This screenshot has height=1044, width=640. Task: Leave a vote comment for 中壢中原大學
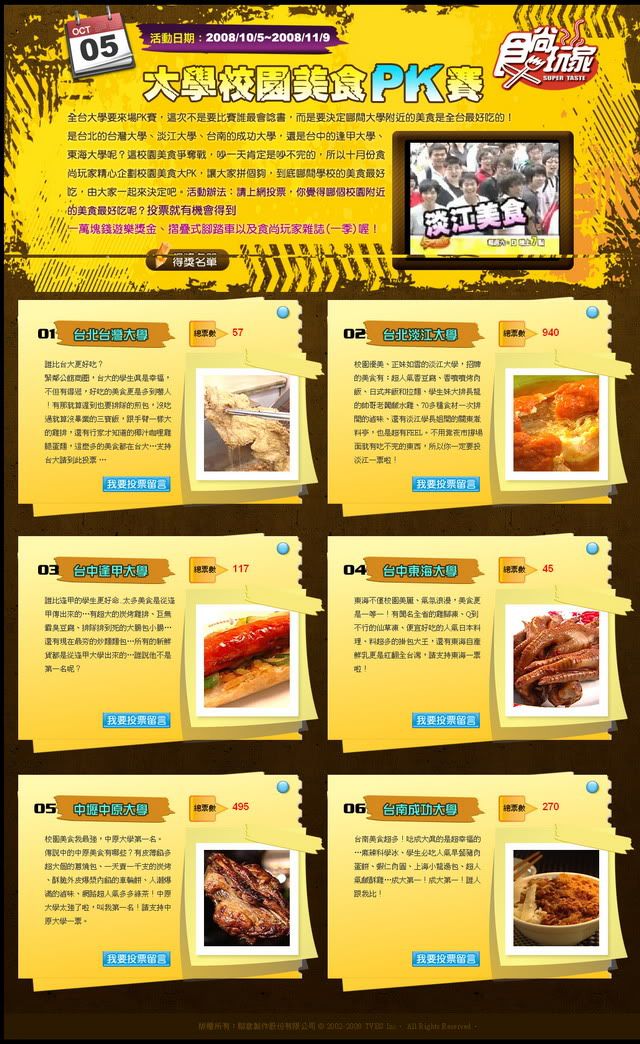[136, 959]
